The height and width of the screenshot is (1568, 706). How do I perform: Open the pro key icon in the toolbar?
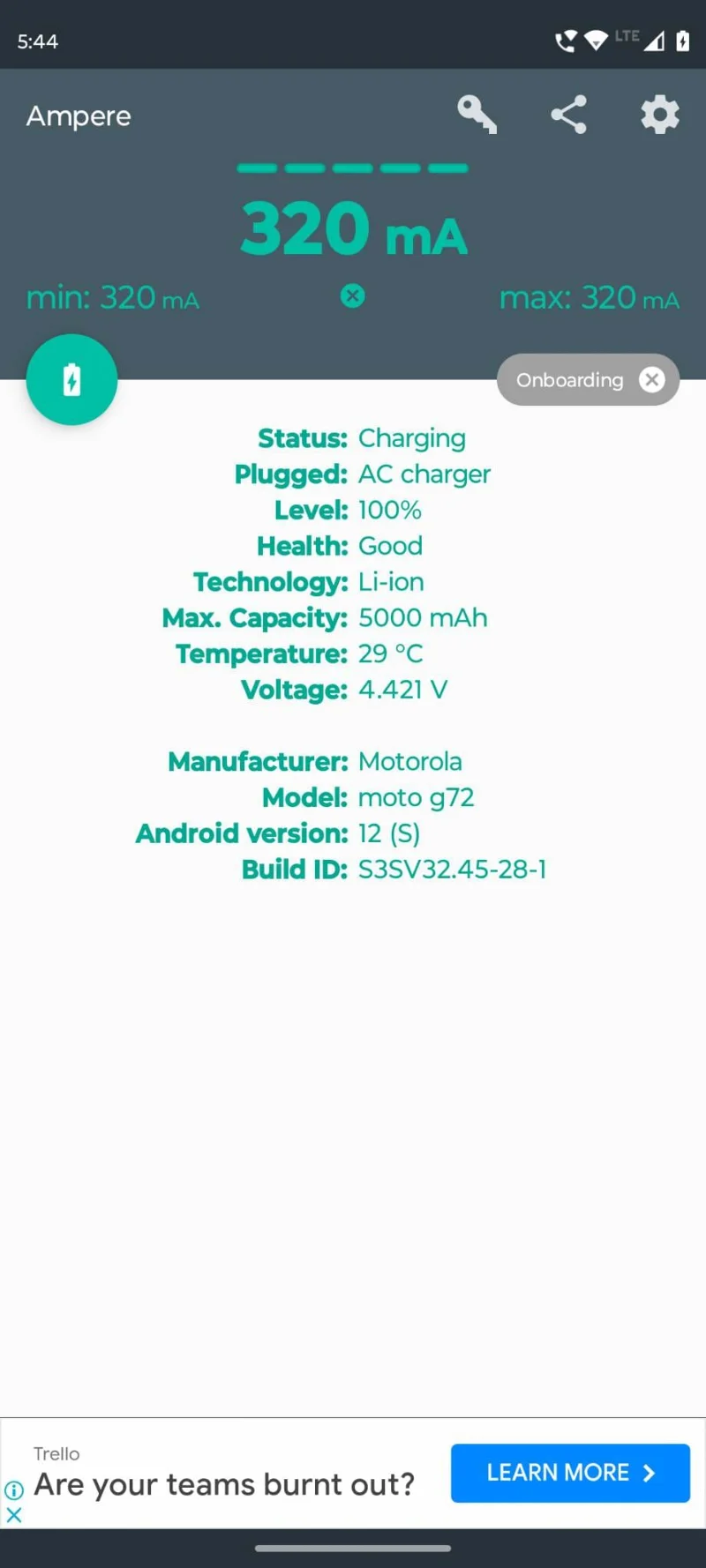click(x=477, y=115)
